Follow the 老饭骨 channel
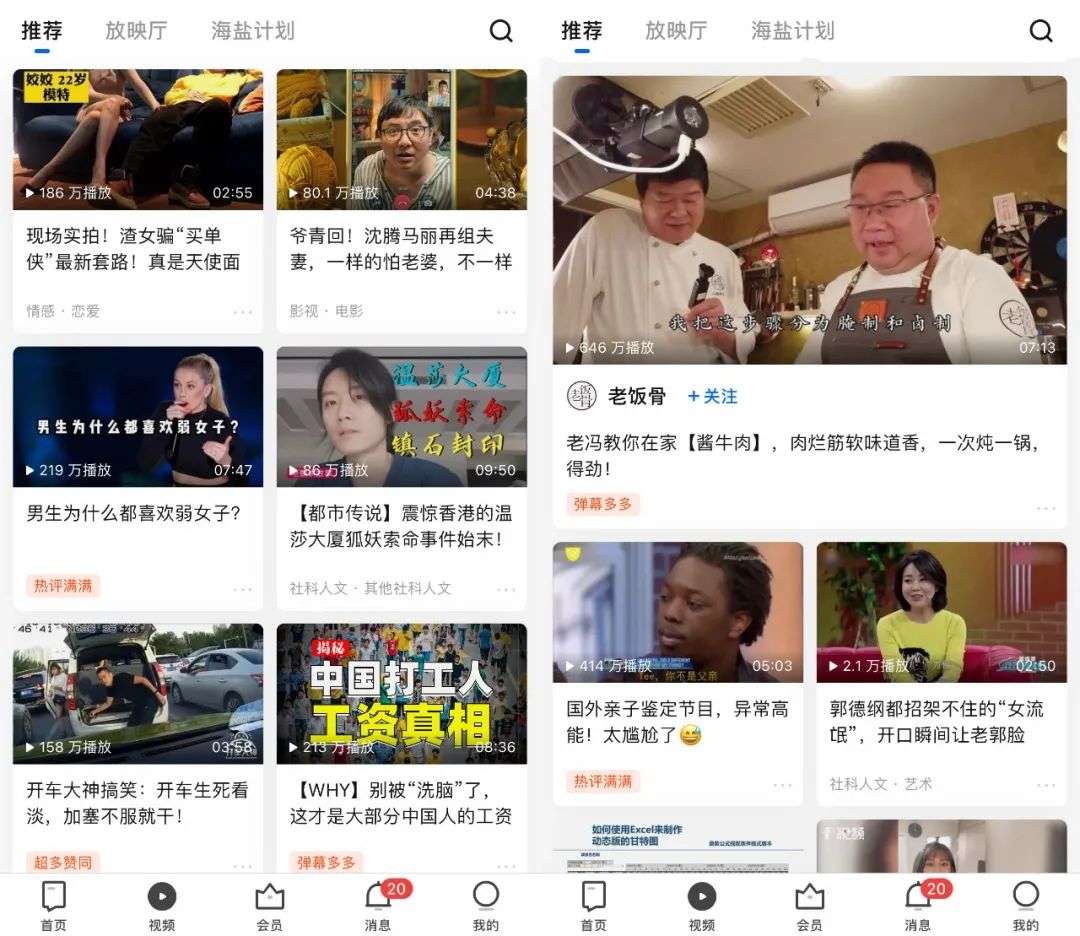The height and width of the screenshot is (936, 1080). [x=712, y=397]
